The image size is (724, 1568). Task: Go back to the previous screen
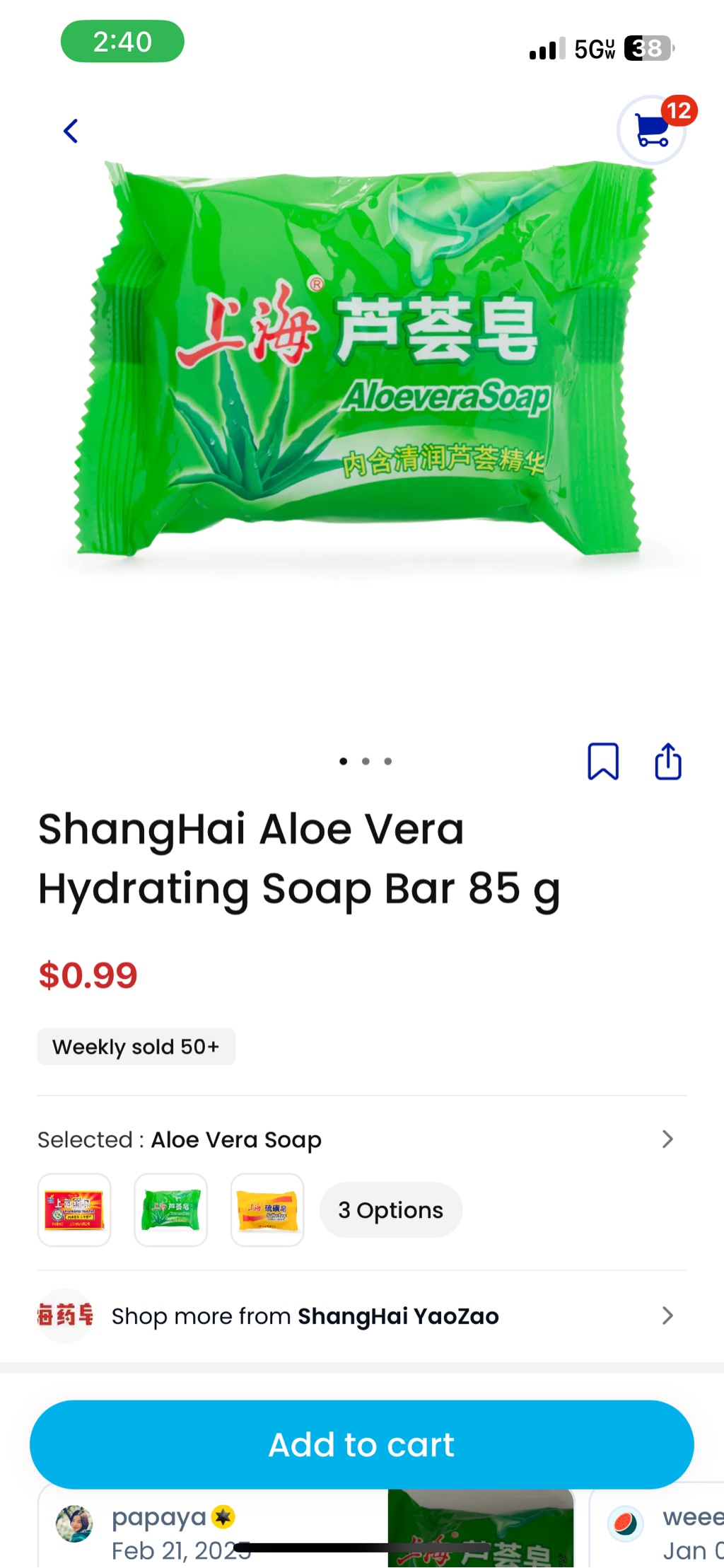pos(70,131)
